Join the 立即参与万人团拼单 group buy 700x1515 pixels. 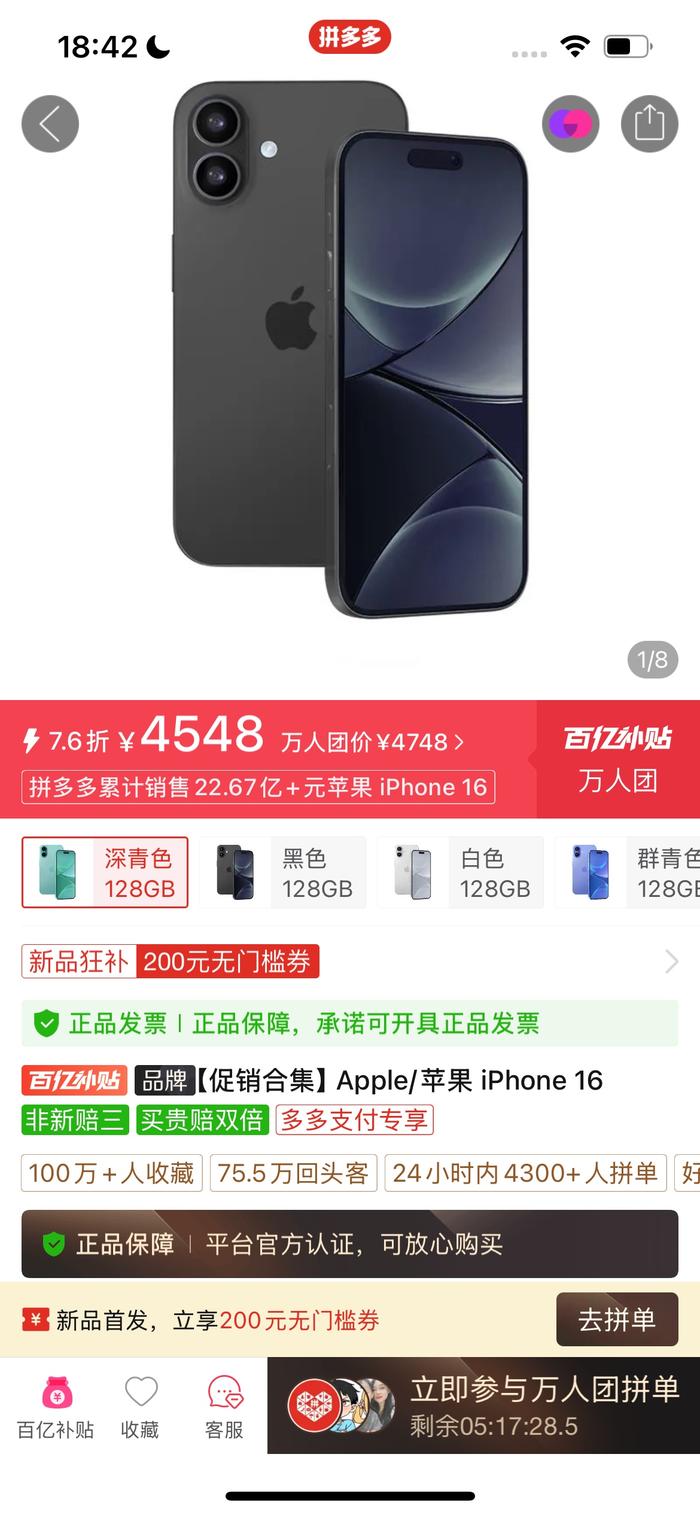(x=484, y=1405)
